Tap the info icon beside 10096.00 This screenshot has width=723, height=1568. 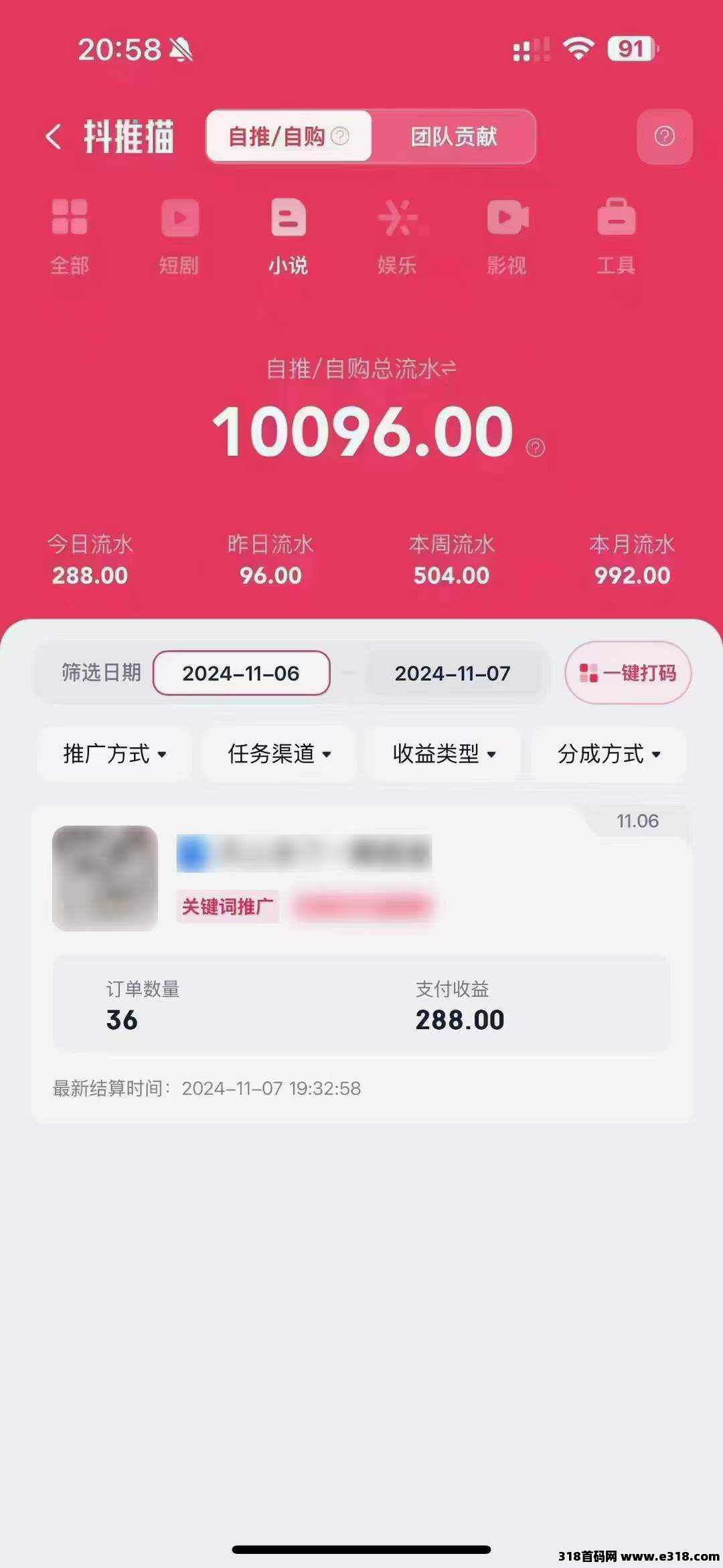(536, 447)
